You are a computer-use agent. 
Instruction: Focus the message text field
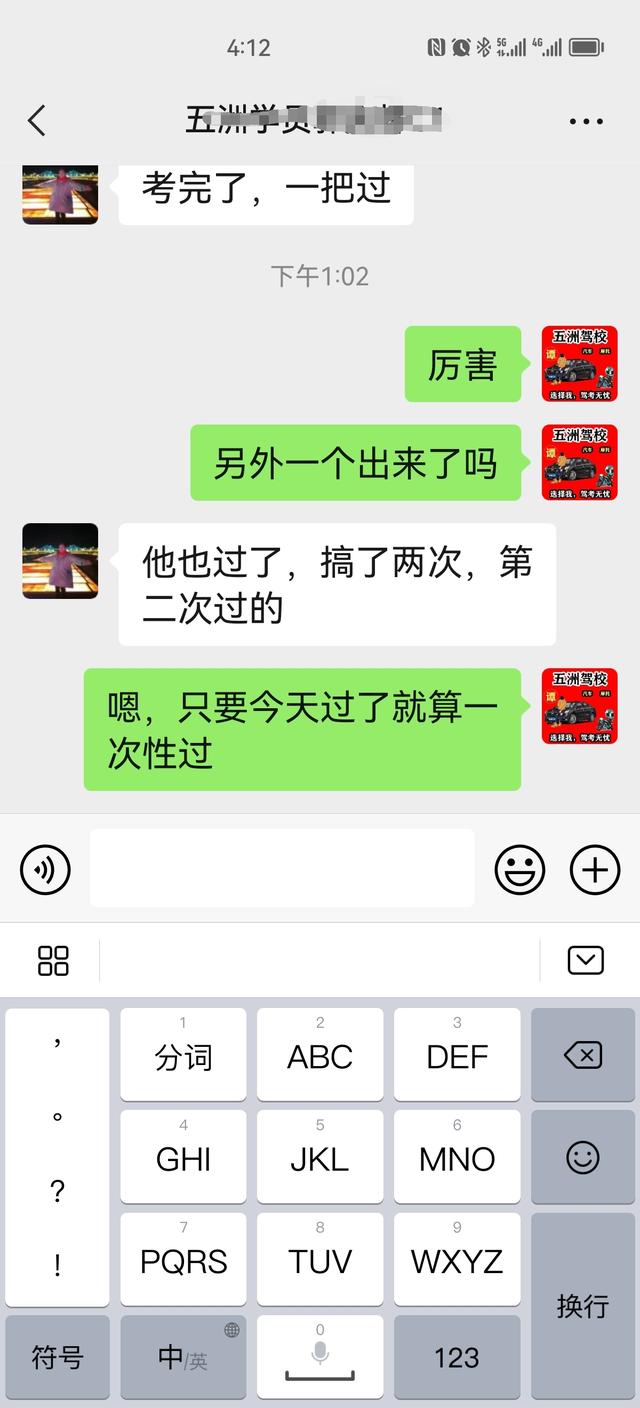(x=282, y=868)
